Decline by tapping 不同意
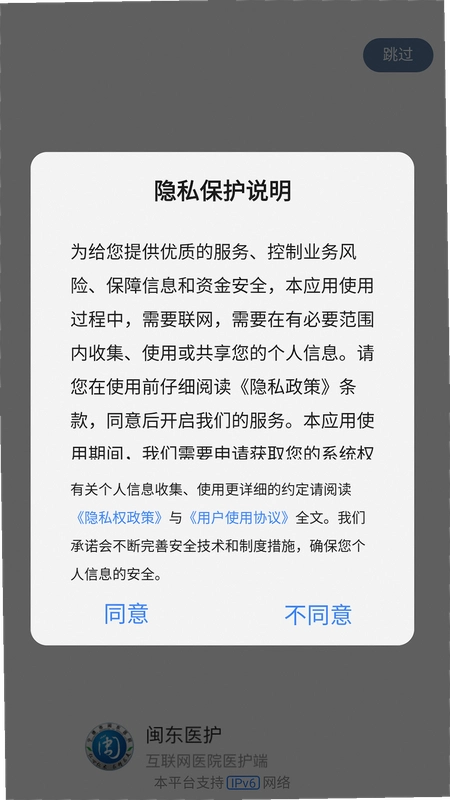450x800 pixels. tap(318, 615)
